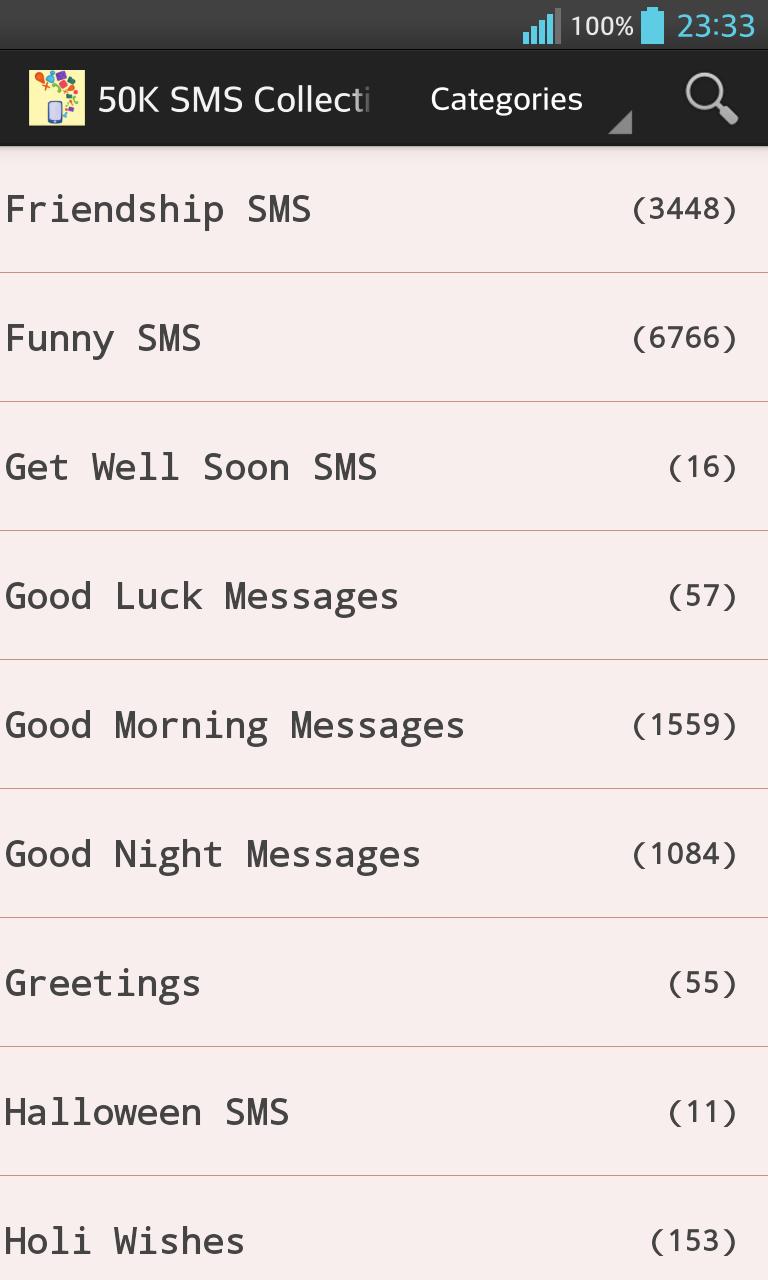Browse the Funny SMS list

coord(384,338)
